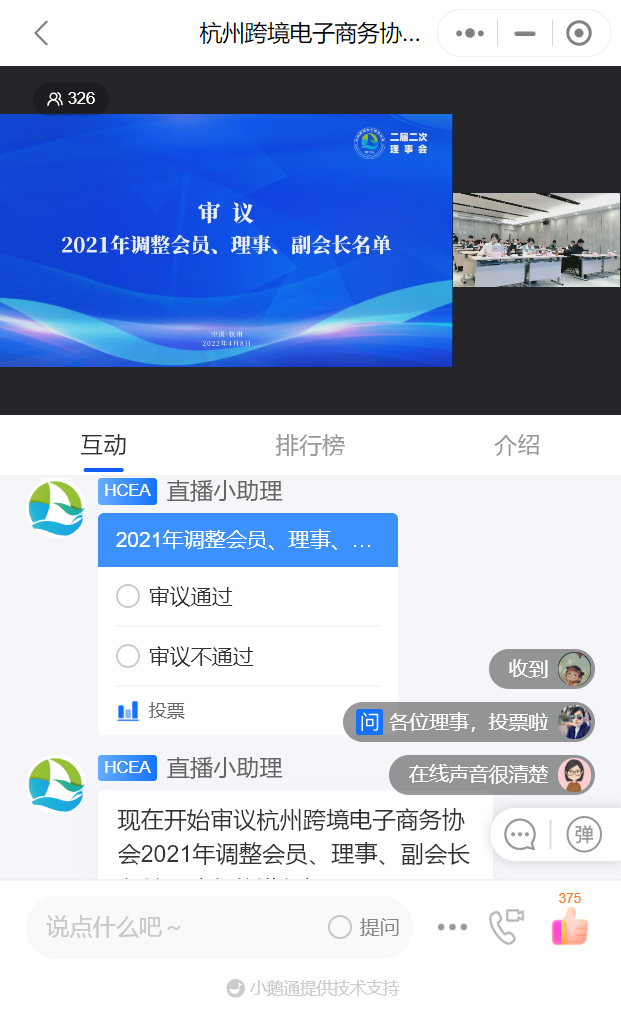
Task: Minimize the mini program
Action: 525,33
